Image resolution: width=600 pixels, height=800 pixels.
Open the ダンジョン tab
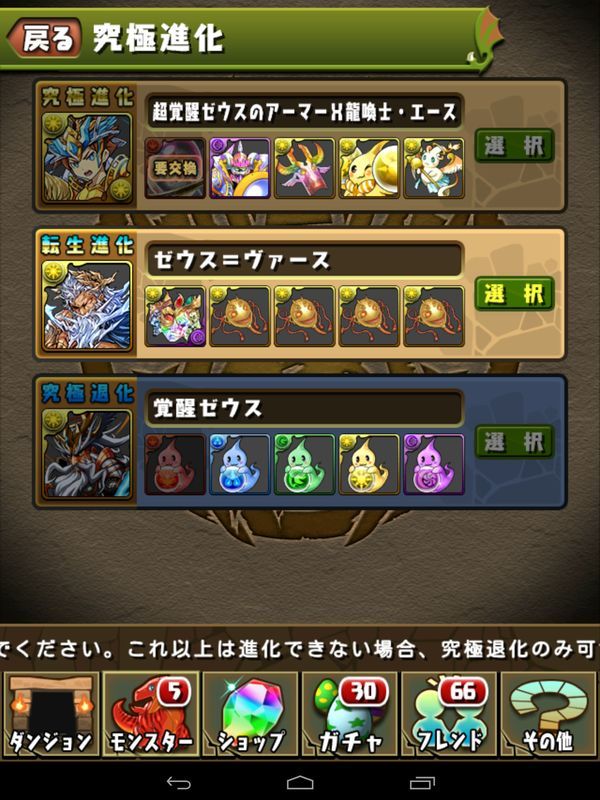51,714
